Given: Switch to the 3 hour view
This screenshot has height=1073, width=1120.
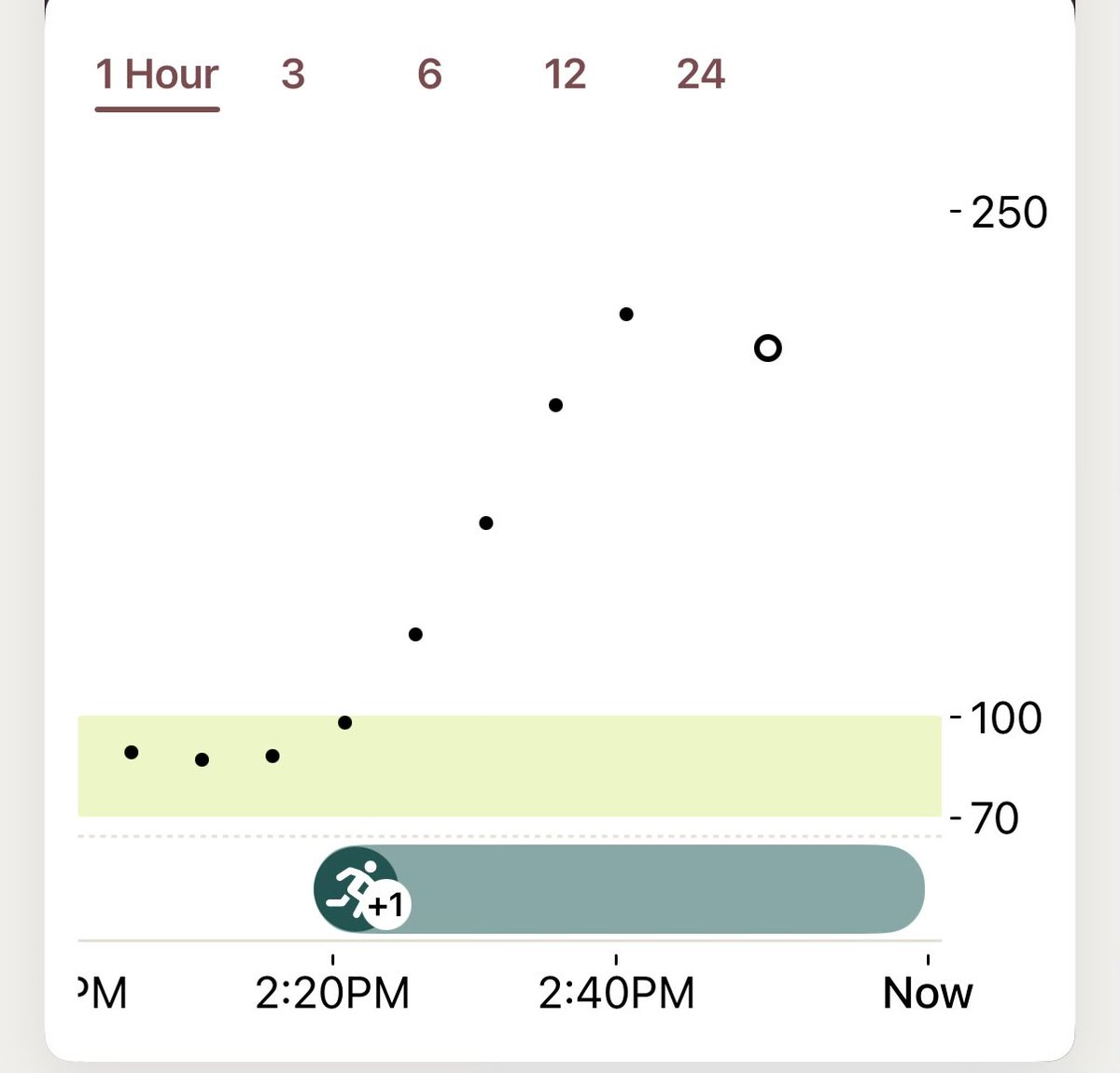Looking at the screenshot, I should pyautogui.click(x=293, y=75).
